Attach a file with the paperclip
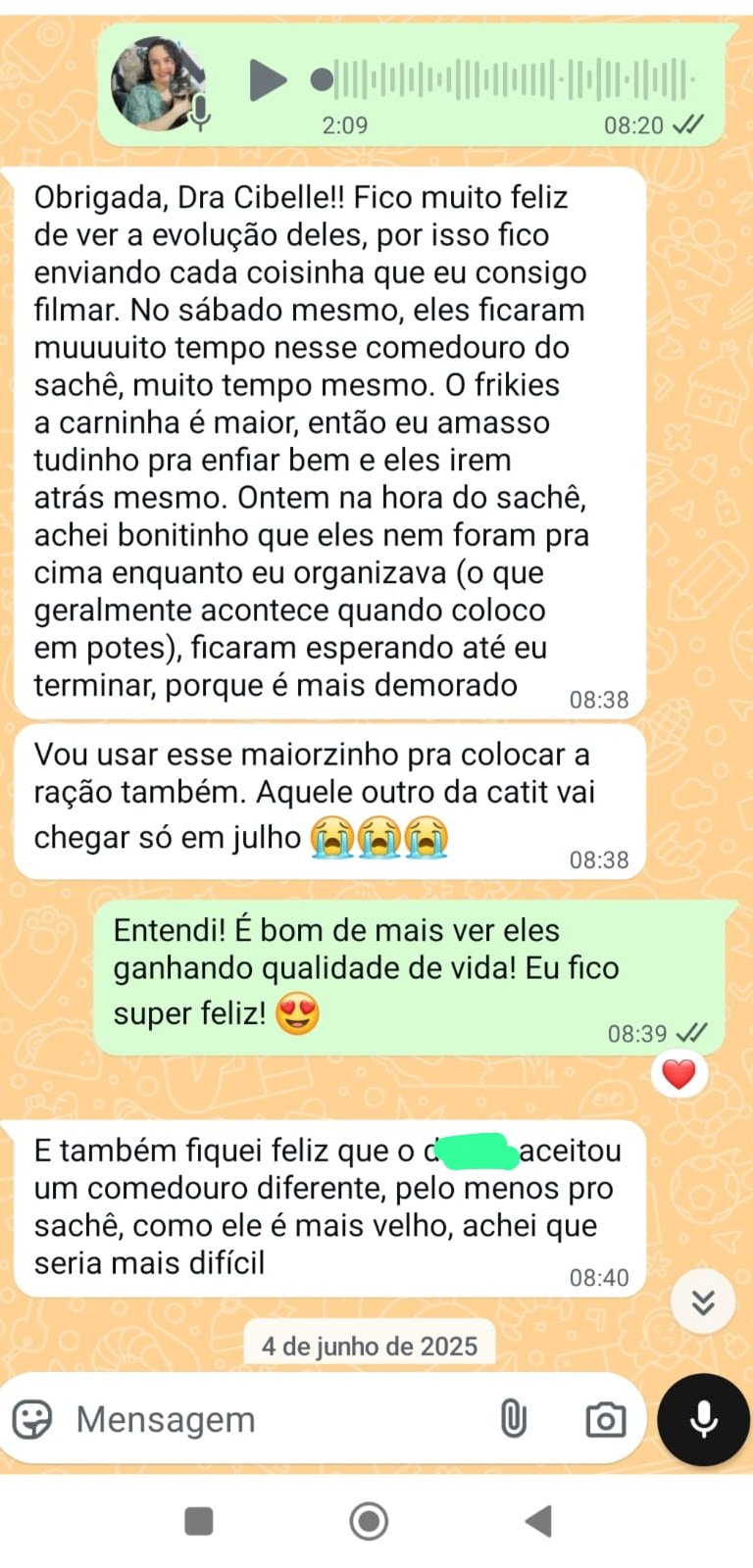The image size is (753, 1568). tap(514, 1419)
